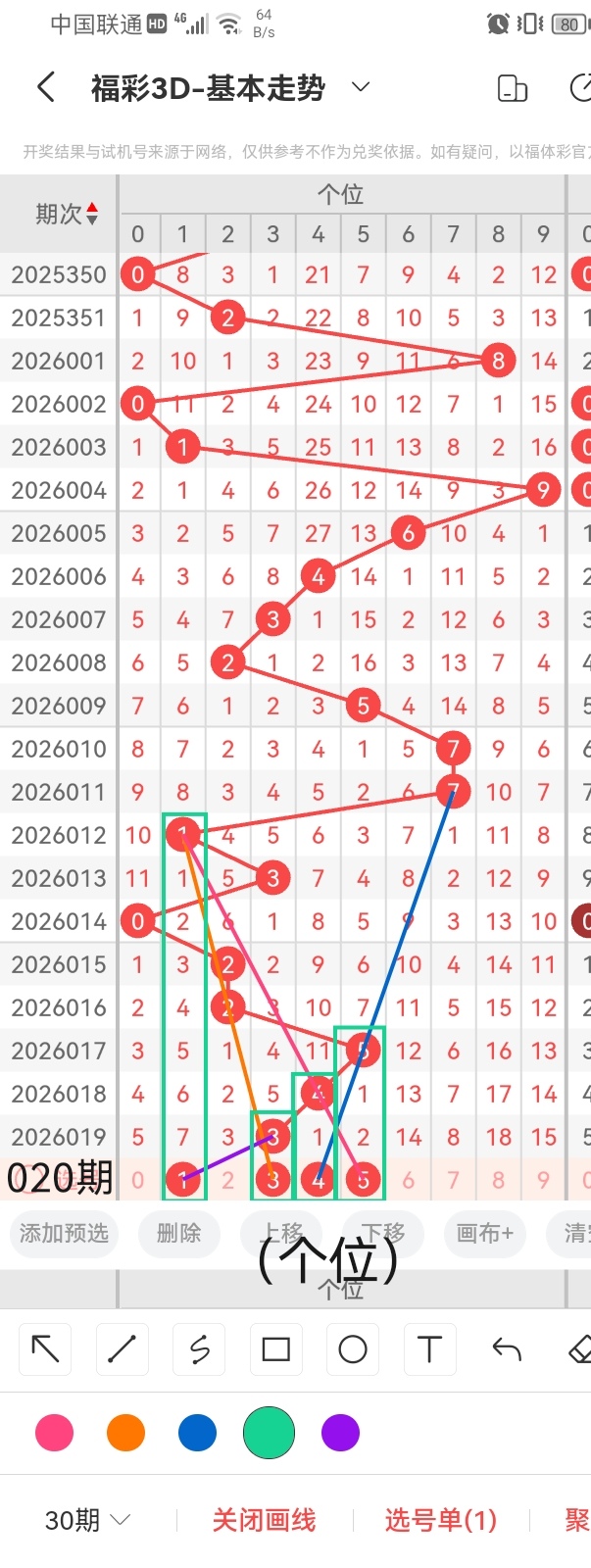The width and height of the screenshot is (591, 1568).
Task: Pick the orange drawing color
Action: [125, 1433]
